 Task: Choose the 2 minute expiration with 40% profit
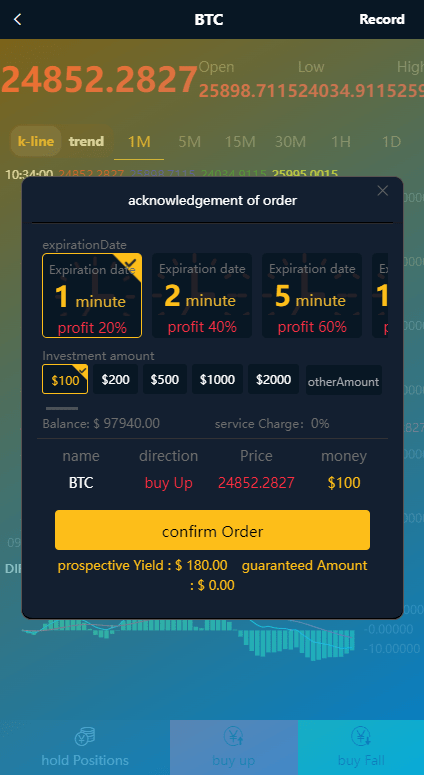[x=202, y=296]
